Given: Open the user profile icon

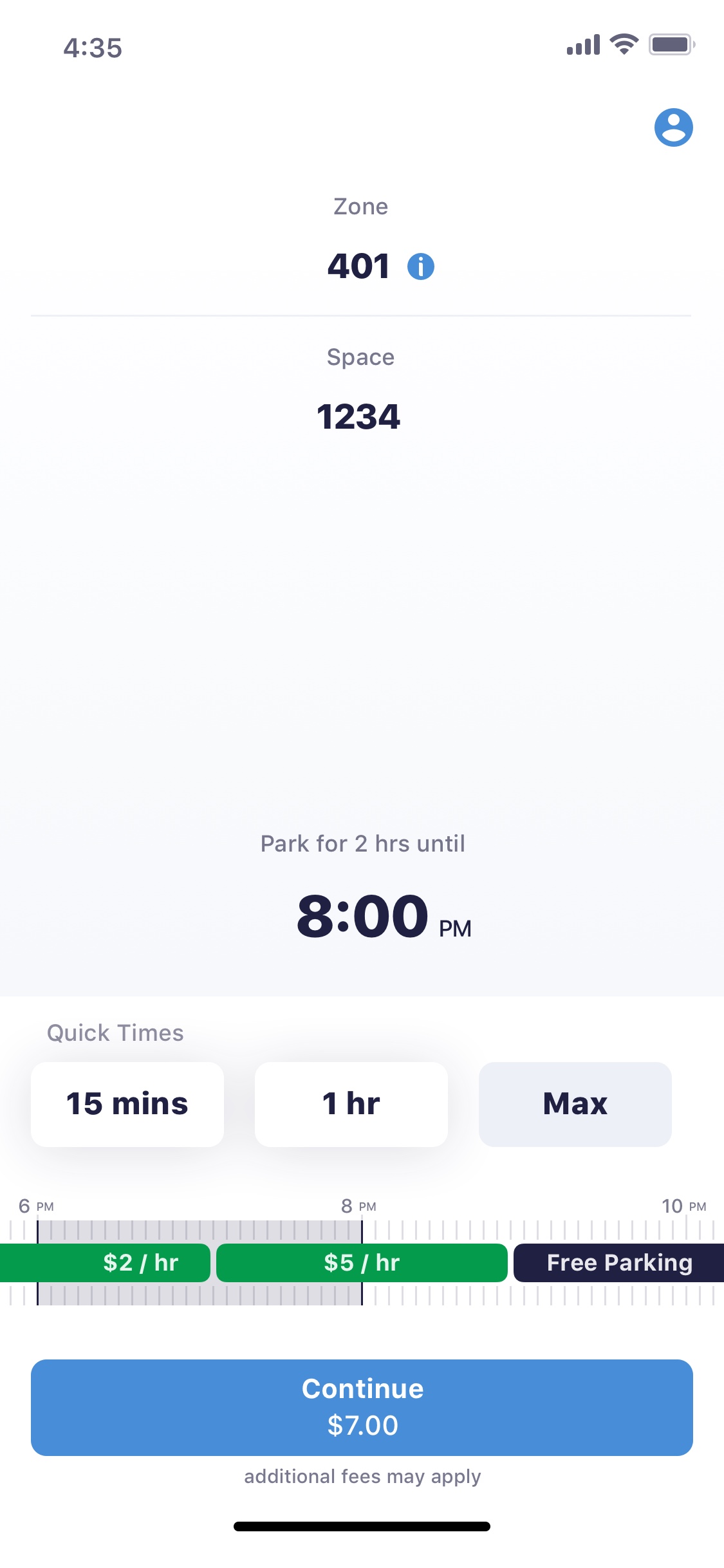Looking at the screenshot, I should pyautogui.click(x=673, y=127).
